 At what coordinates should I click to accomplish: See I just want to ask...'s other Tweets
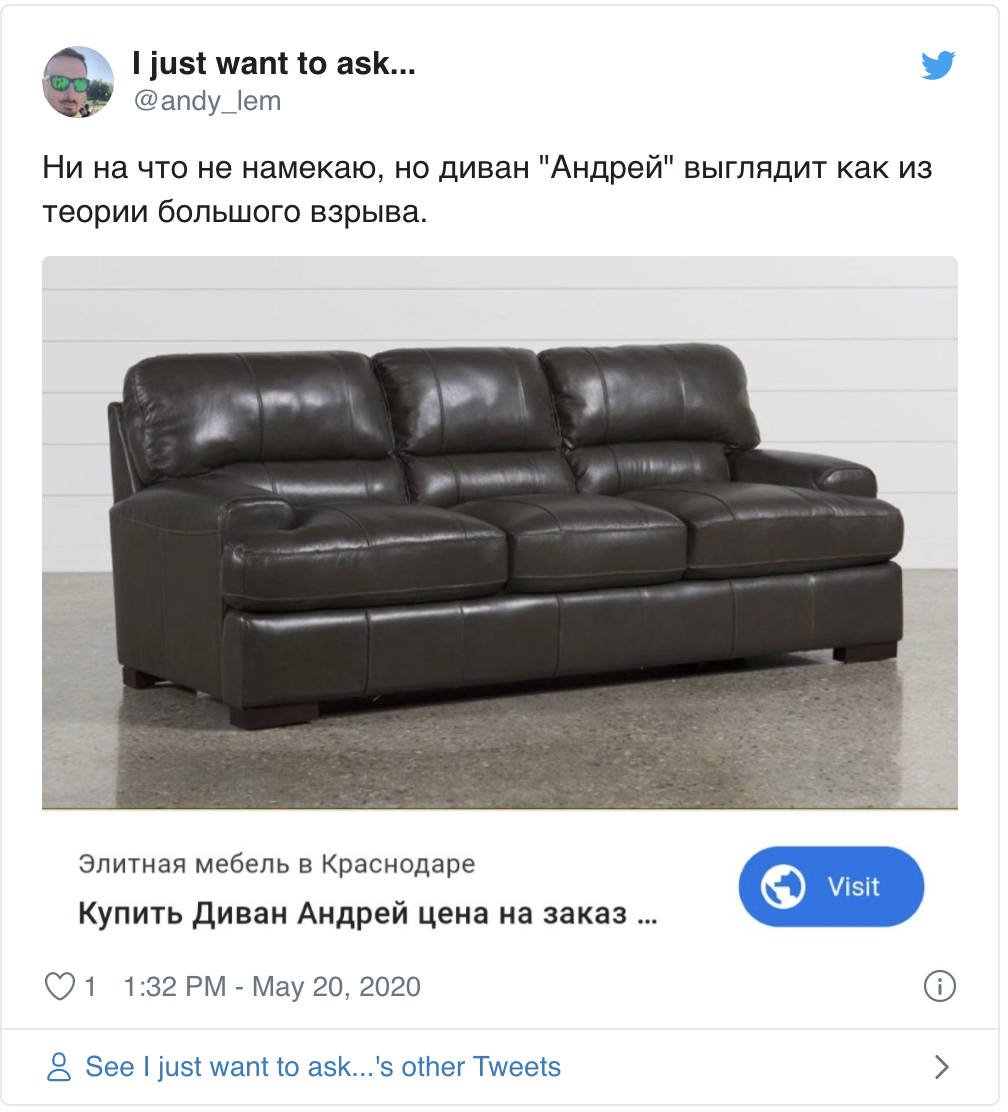click(323, 1067)
